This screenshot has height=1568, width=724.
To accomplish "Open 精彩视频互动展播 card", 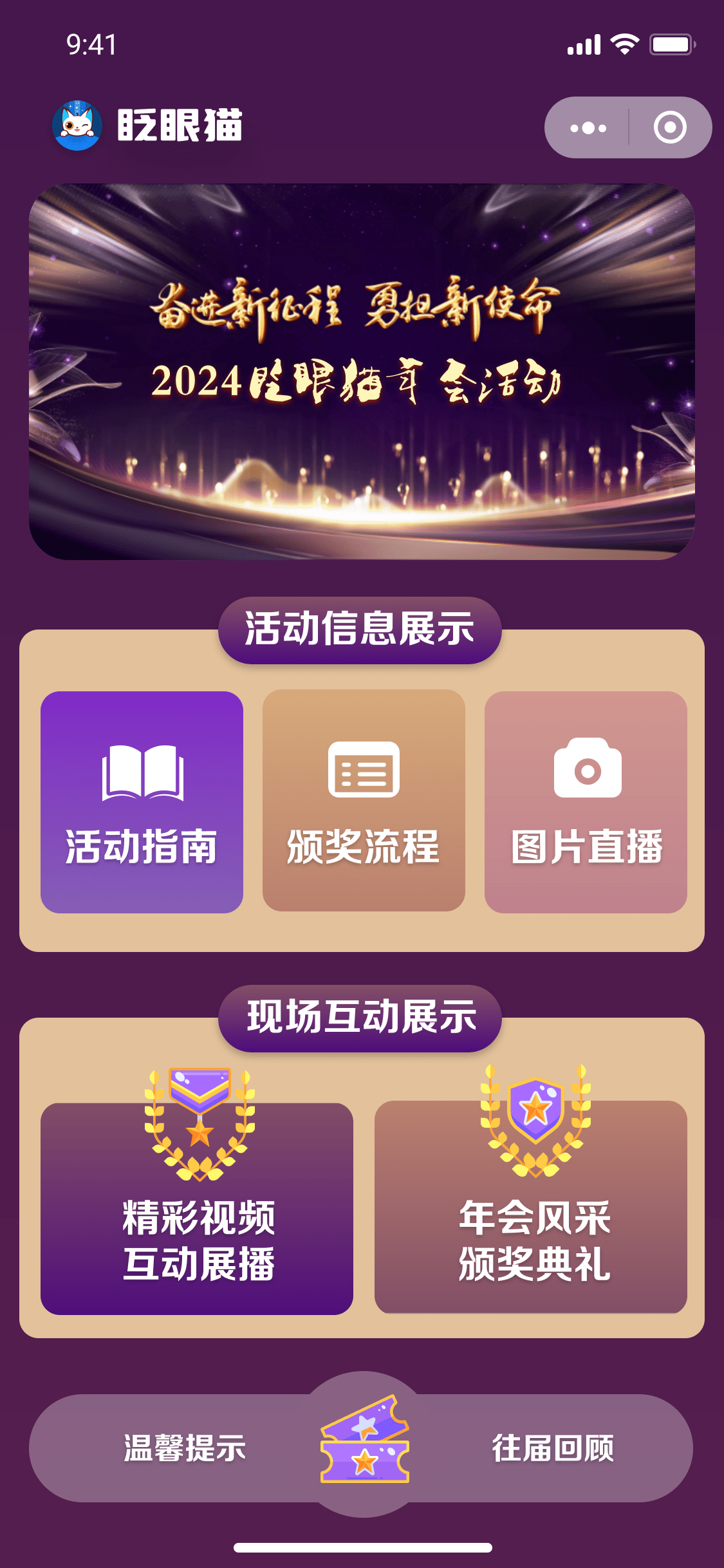I will tap(197, 1210).
